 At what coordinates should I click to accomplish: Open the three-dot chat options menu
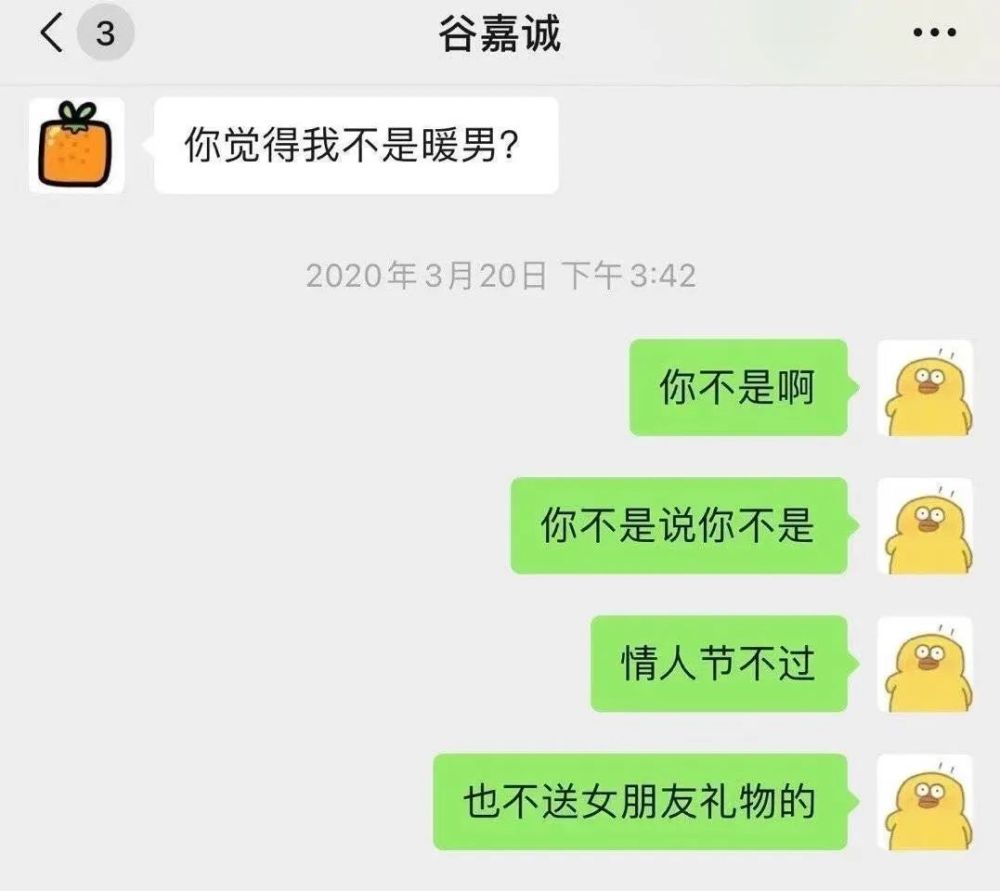(935, 33)
